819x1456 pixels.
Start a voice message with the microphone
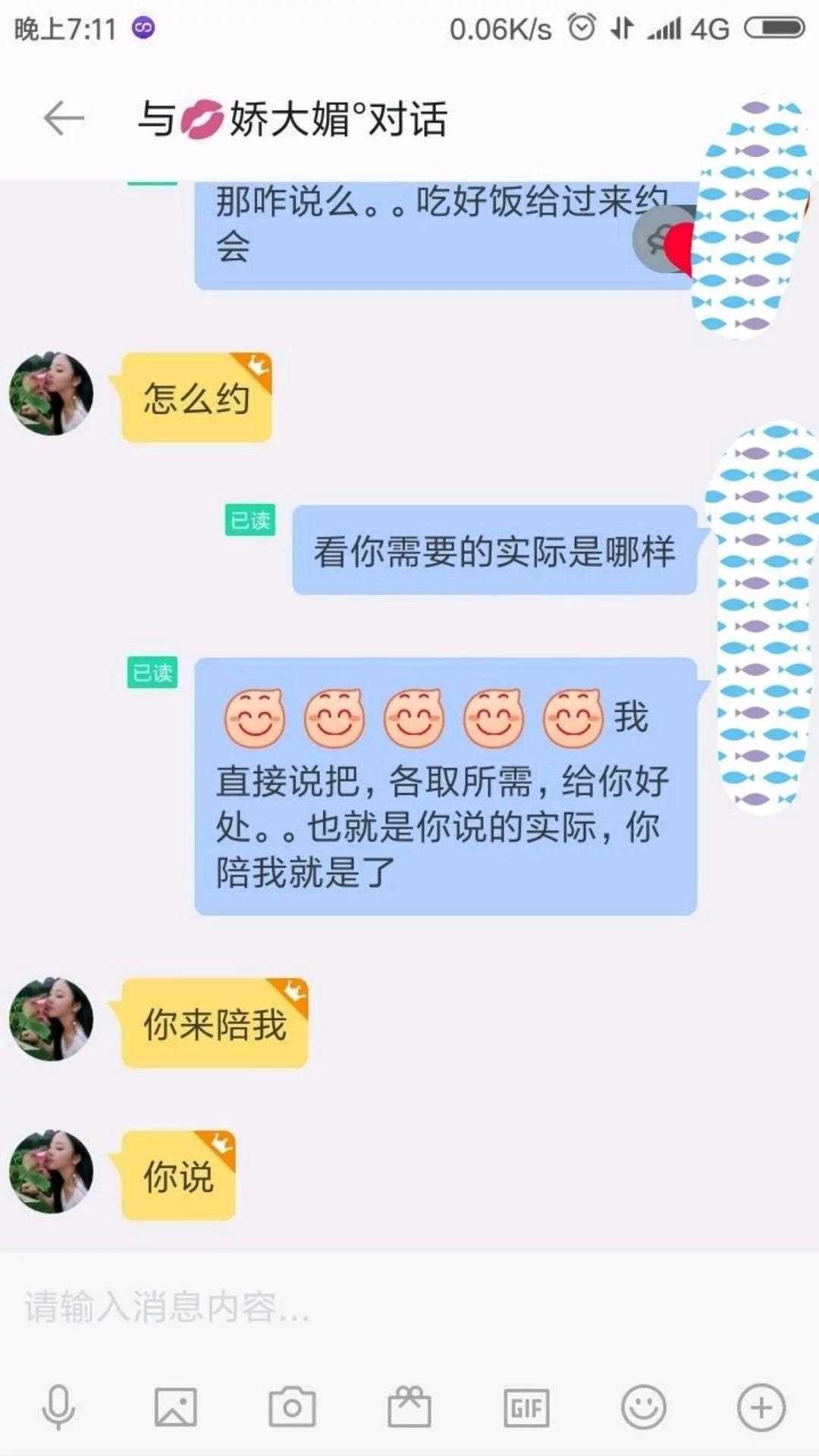(58, 1407)
